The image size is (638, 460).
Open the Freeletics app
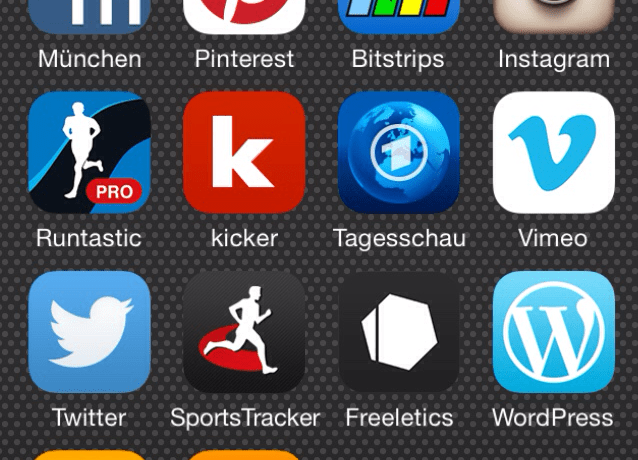tap(398, 331)
